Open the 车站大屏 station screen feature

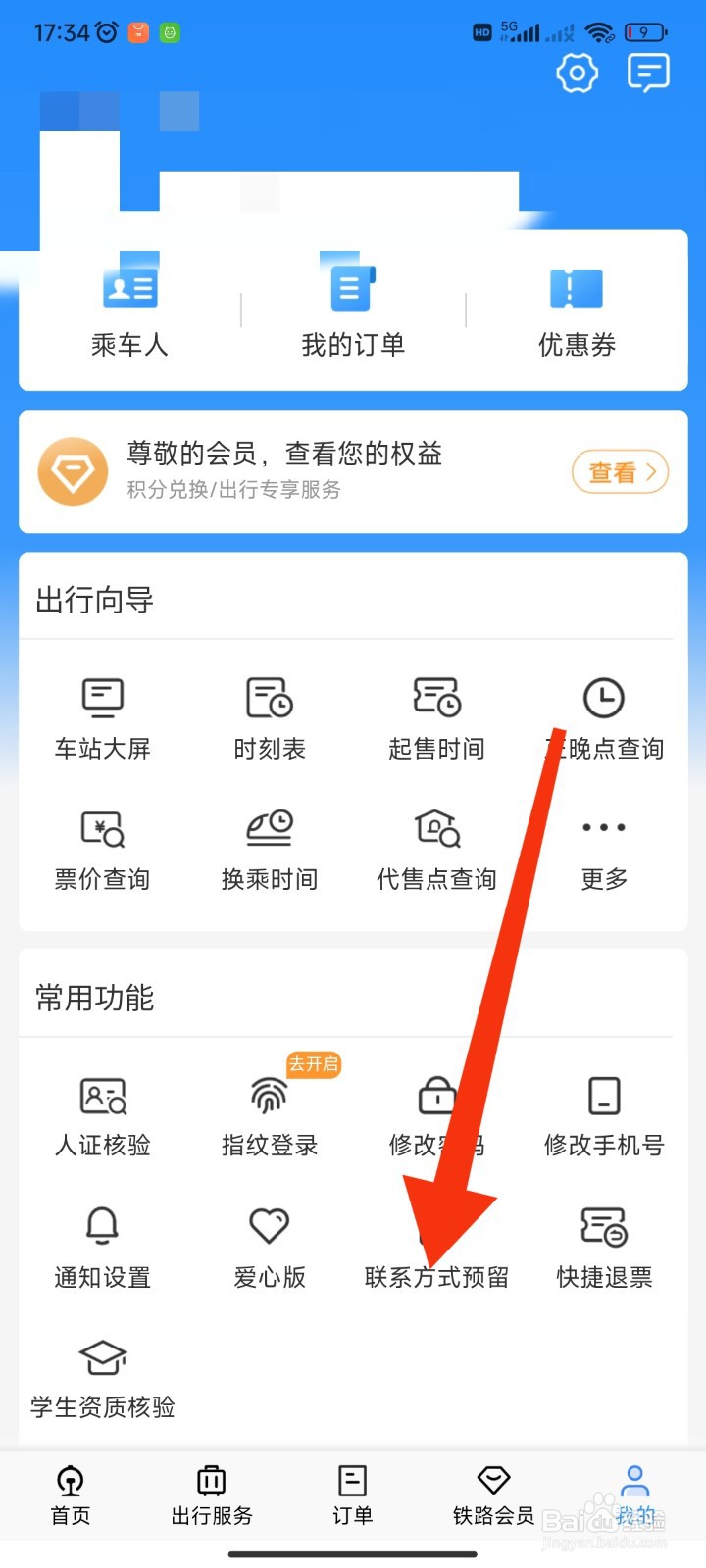click(x=102, y=715)
